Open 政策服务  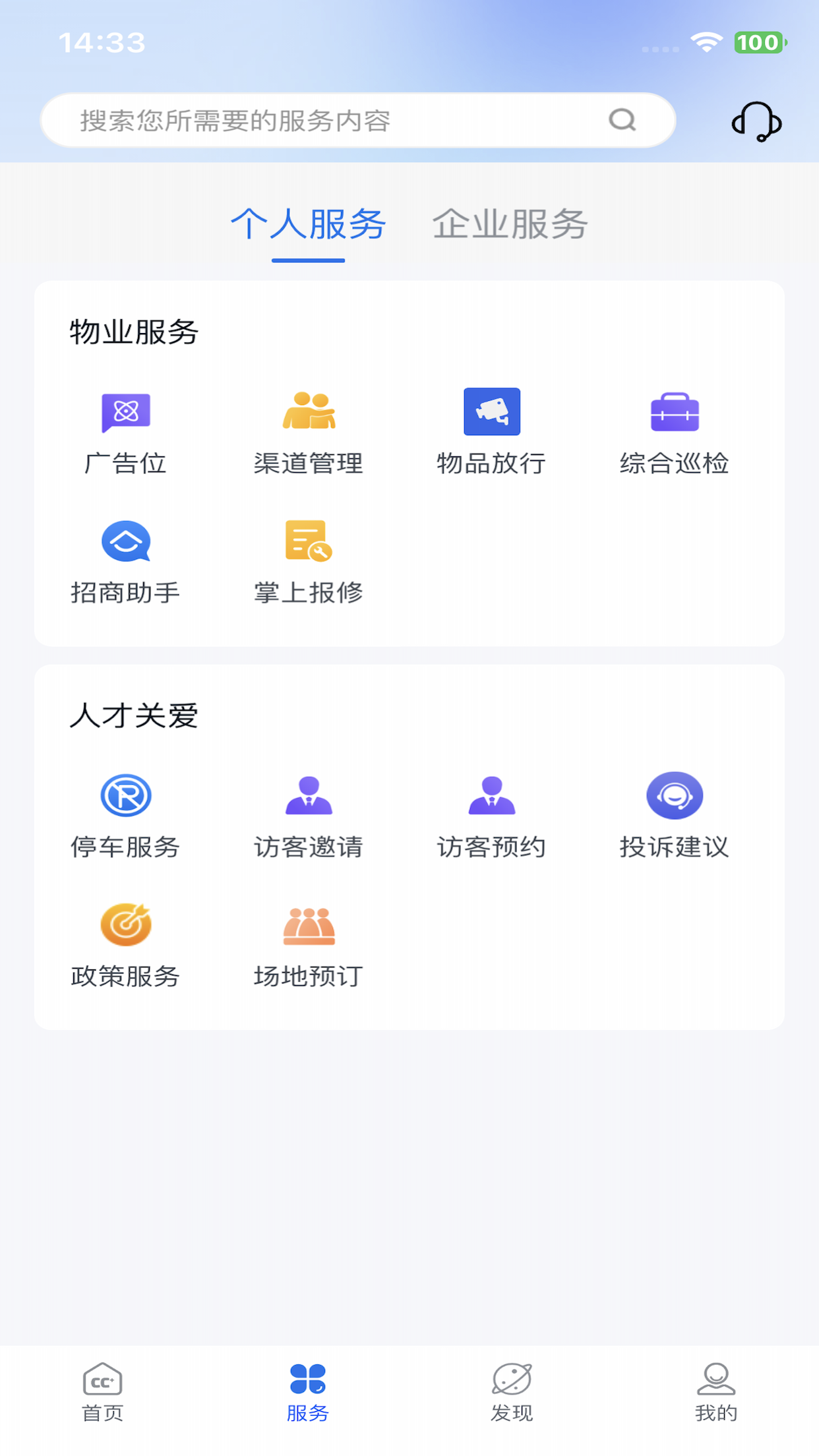[x=125, y=946]
